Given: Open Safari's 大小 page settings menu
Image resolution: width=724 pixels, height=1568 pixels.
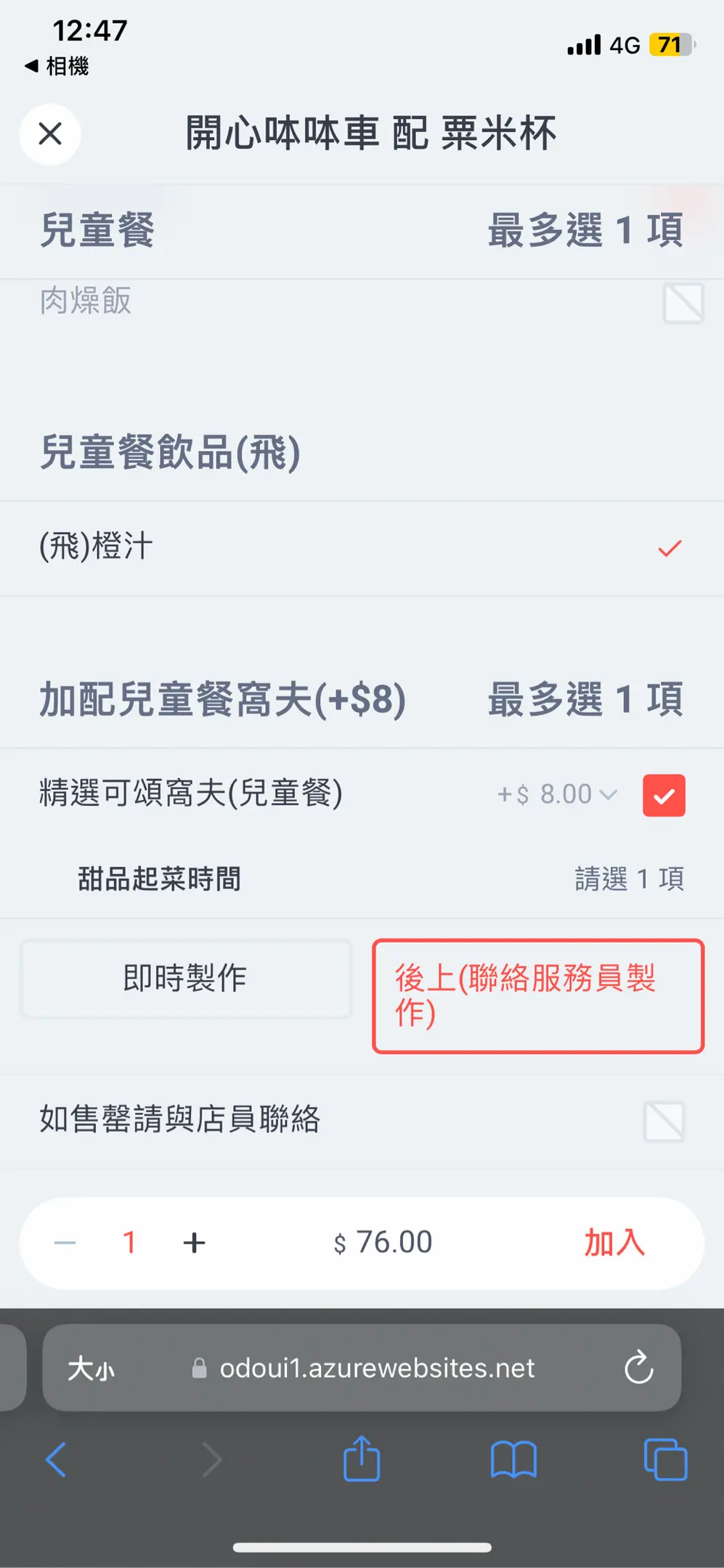Looking at the screenshot, I should pyautogui.click(x=91, y=1369).
